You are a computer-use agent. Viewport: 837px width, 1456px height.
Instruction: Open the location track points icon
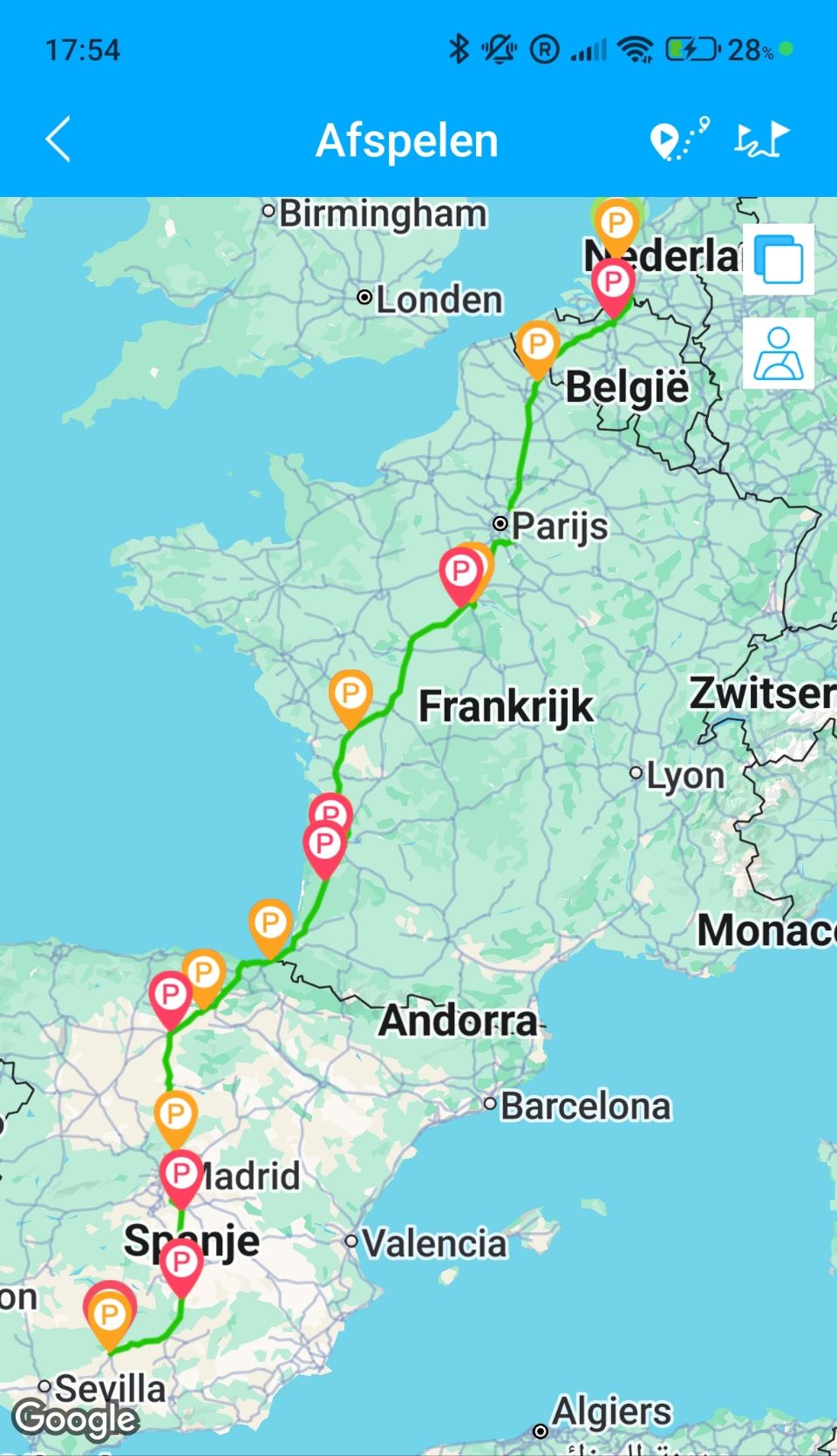coord(679,139)
